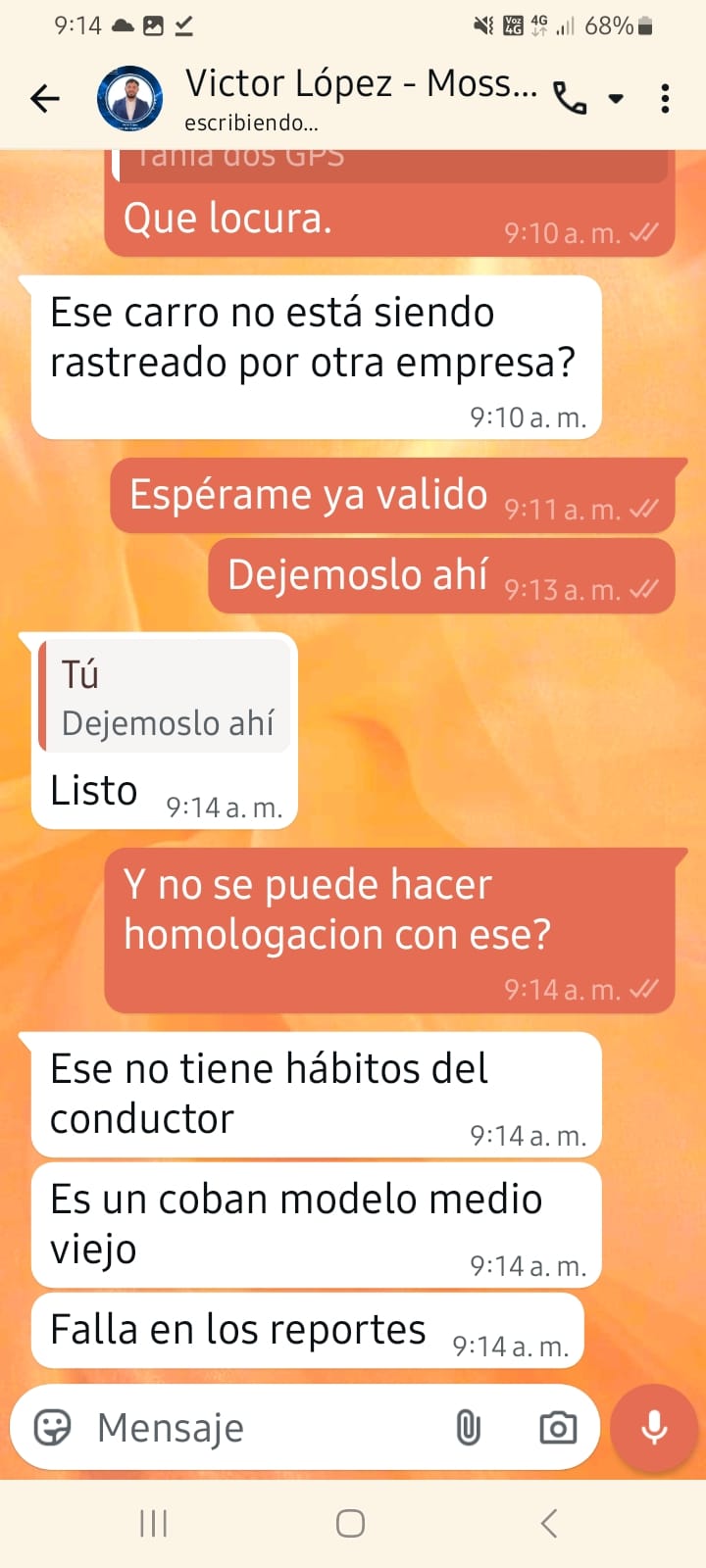The height and width of the screenshot is (1568, 706).
Task: Go to the home screen
Action: point(351,1523)
